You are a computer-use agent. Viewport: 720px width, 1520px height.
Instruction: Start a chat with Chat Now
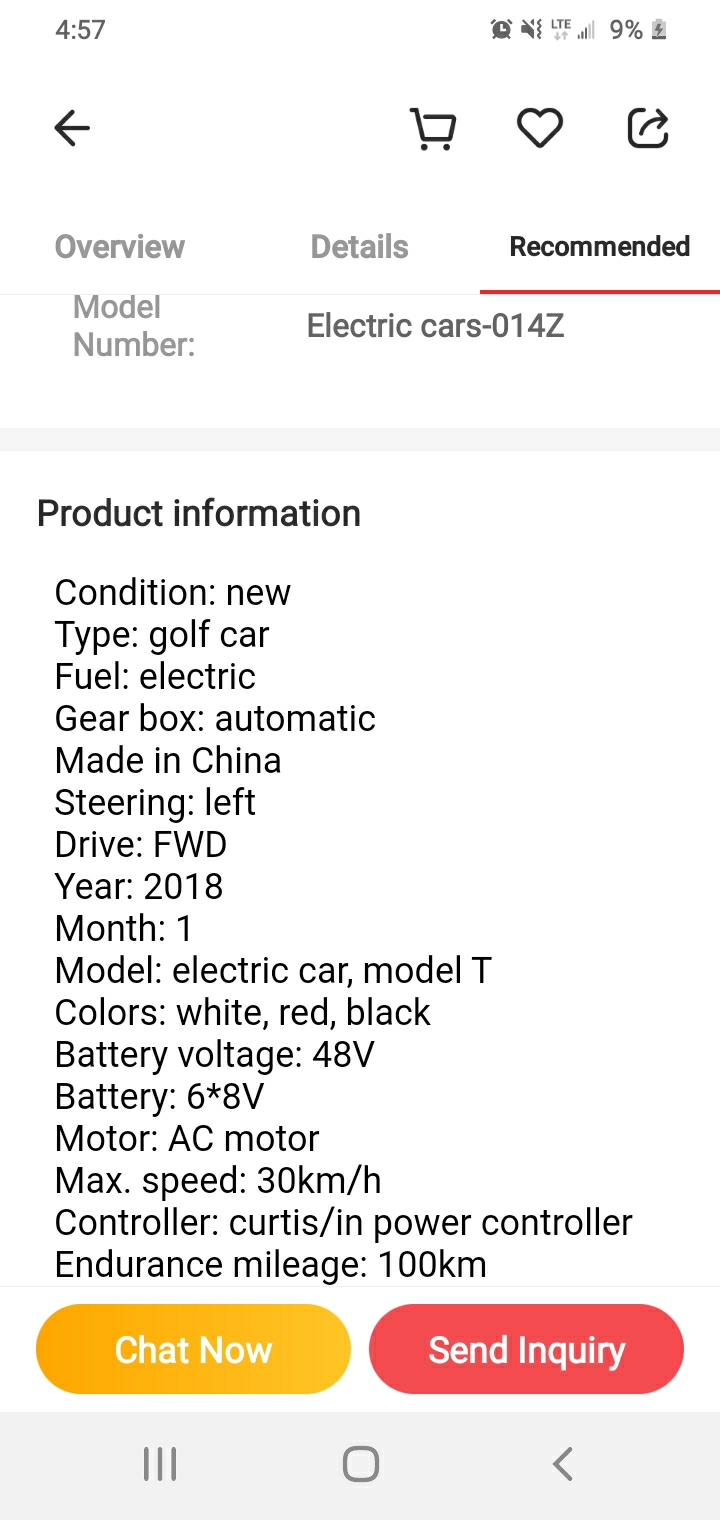[193, 1349]
